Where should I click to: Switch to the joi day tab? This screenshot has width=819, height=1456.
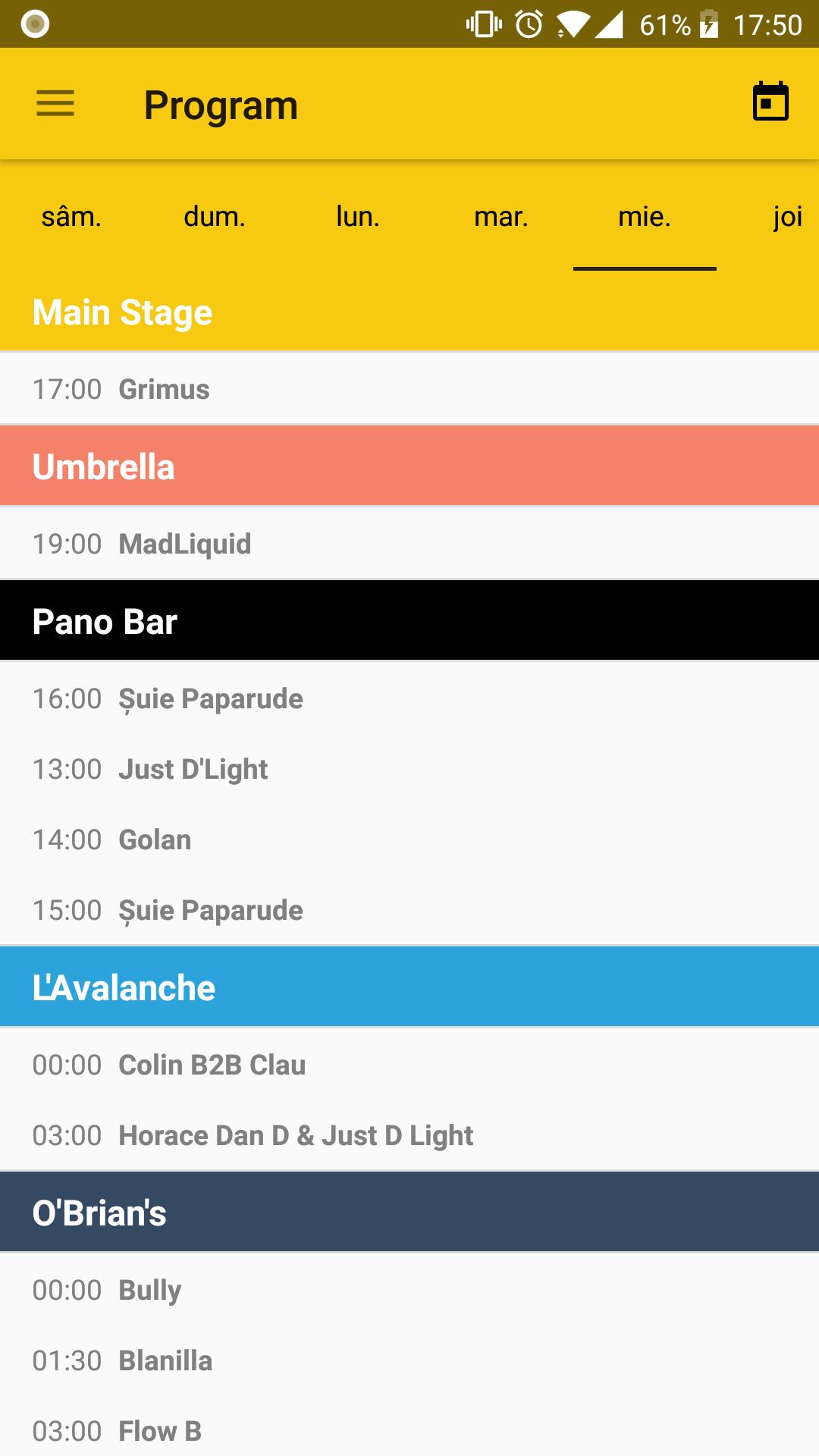click(x=787, y=217)
